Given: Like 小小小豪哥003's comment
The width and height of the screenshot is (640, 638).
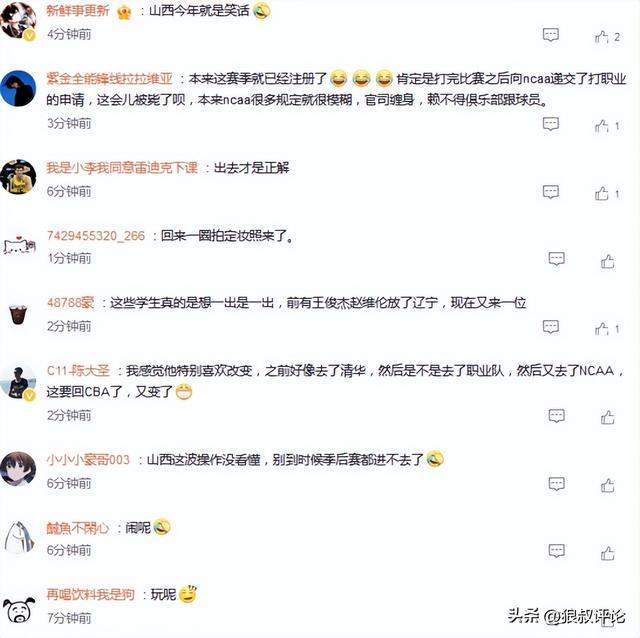Looking at the screenshot, I should pyautogui.click(x=606, y=483).
